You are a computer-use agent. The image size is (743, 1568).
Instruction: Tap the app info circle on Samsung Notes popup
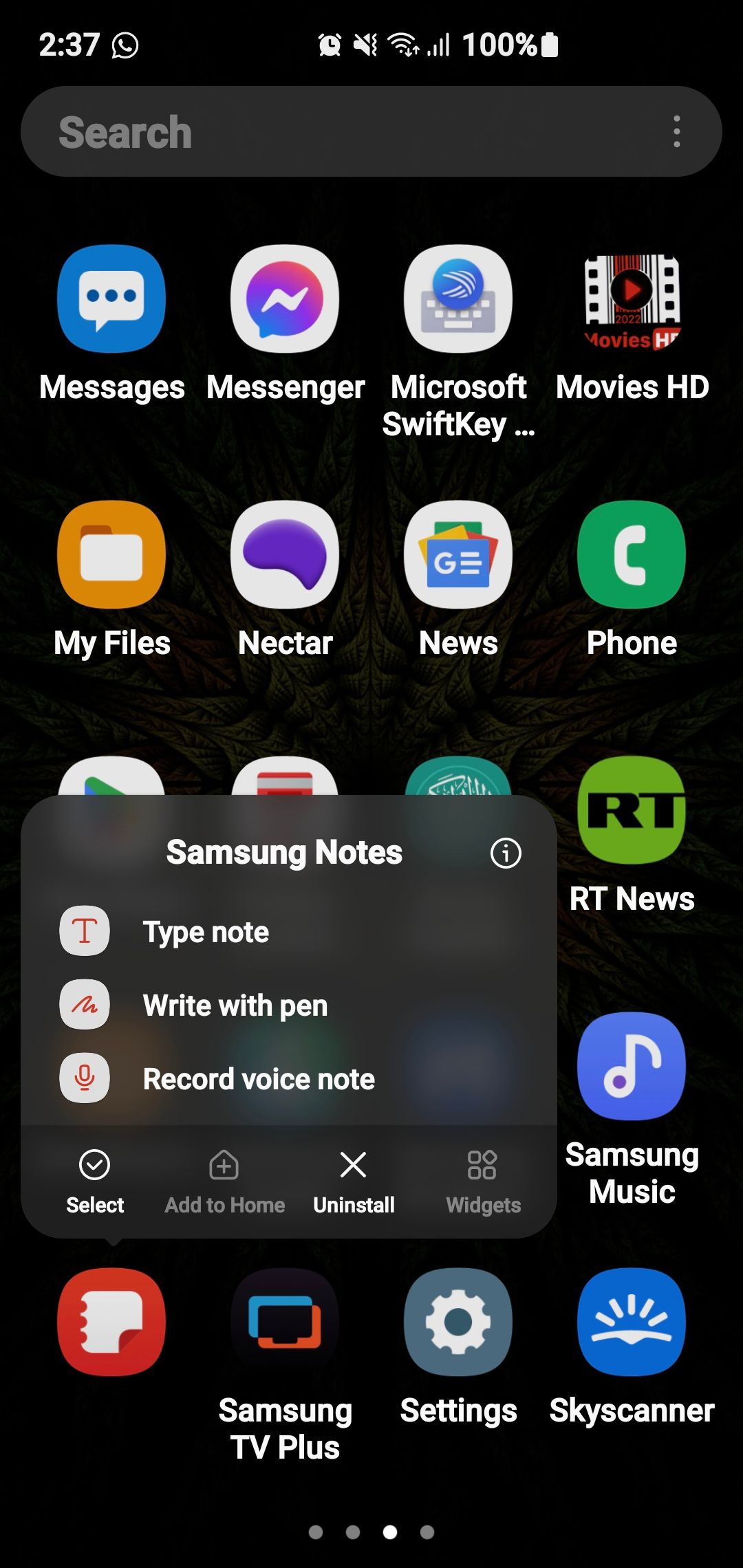coord(506,853)
